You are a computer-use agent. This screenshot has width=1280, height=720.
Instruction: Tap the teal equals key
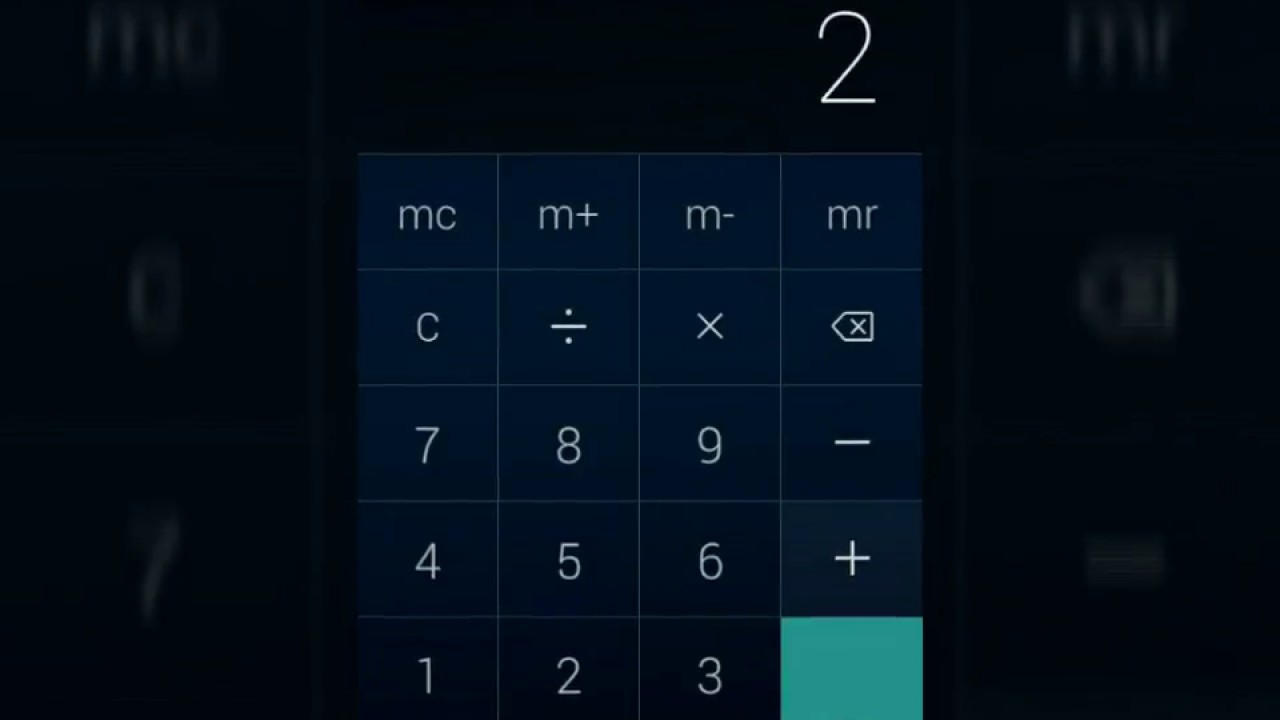pyautogui.click(x=851, y=668)
